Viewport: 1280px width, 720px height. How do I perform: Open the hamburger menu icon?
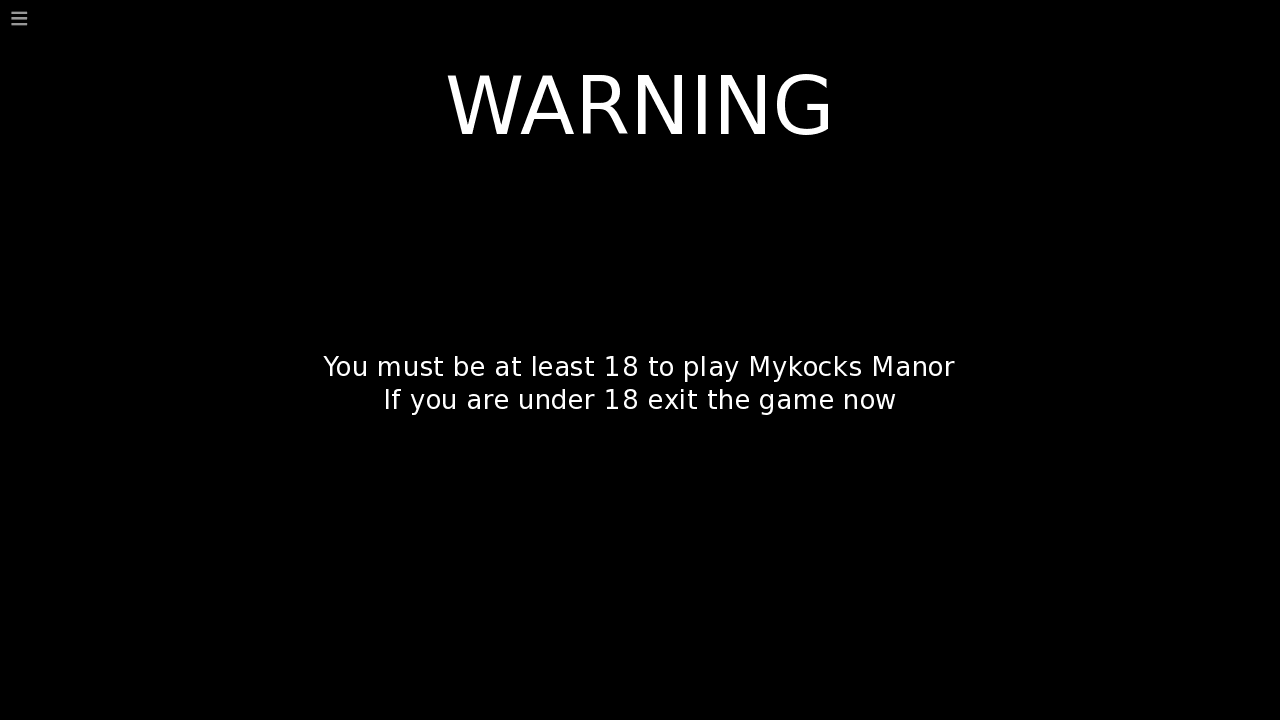19,18
